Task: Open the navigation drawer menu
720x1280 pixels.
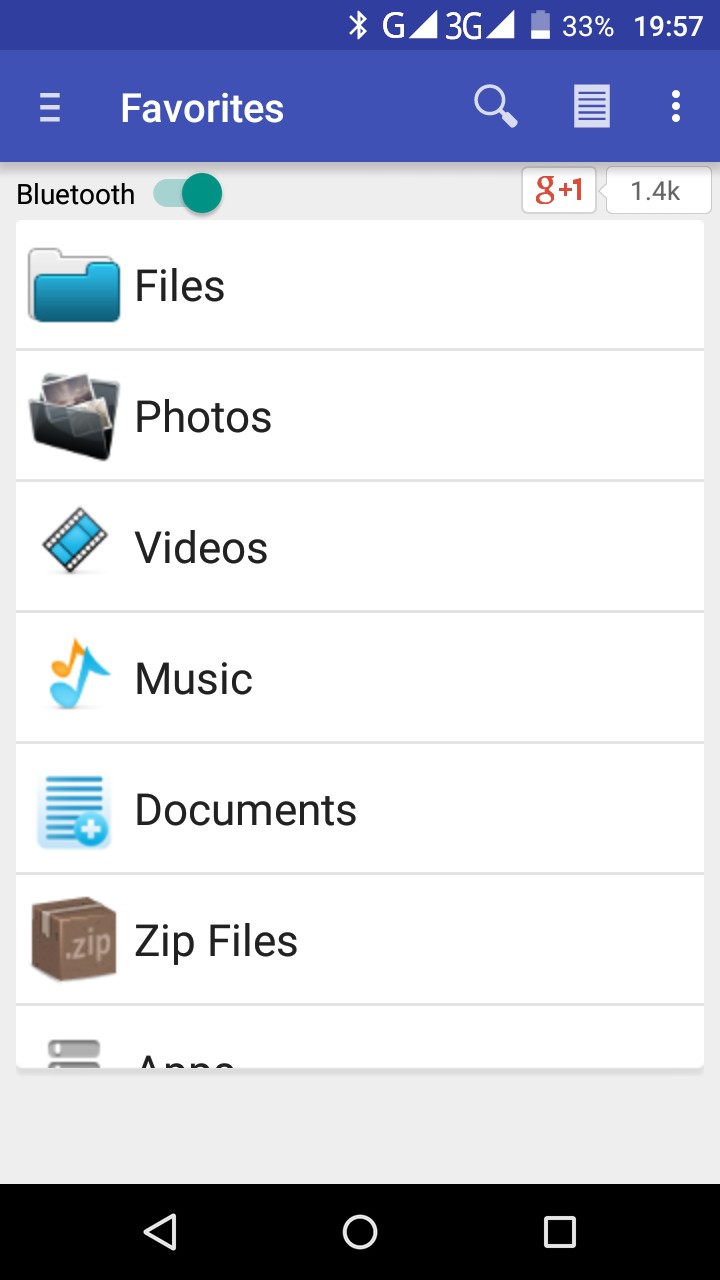Action: 50,107
